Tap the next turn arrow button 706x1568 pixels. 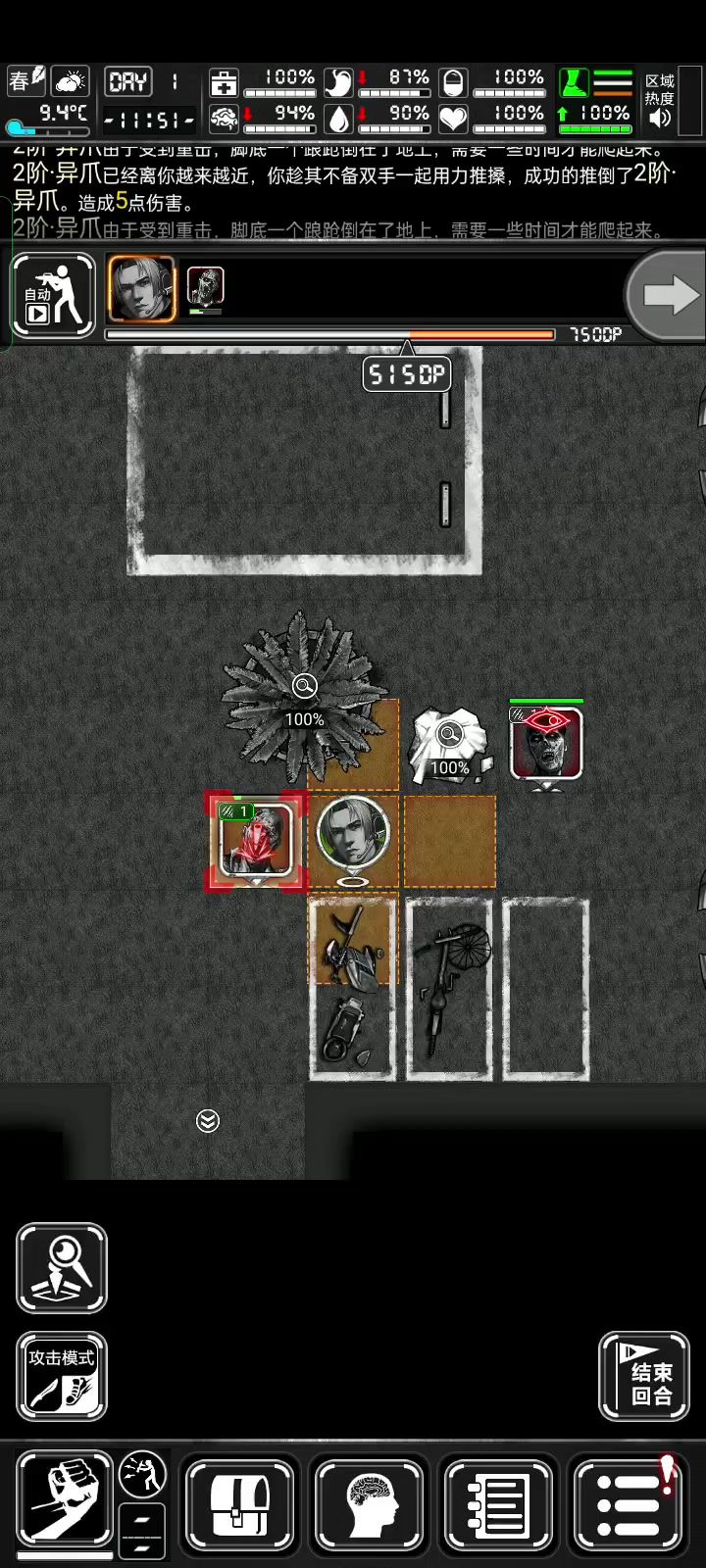(668, 295)
